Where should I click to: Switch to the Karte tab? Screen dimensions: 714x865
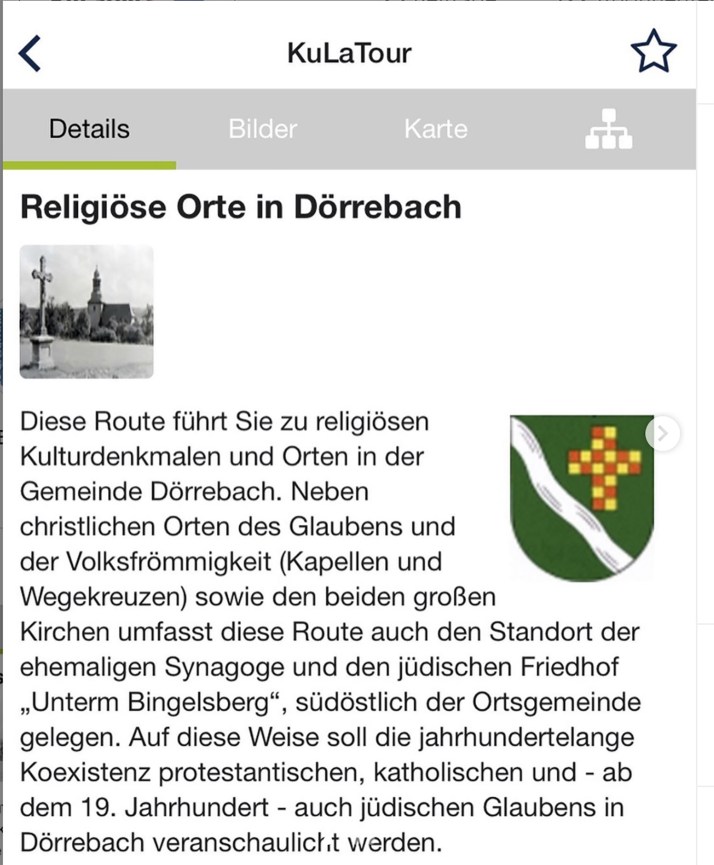pos(435,129)
